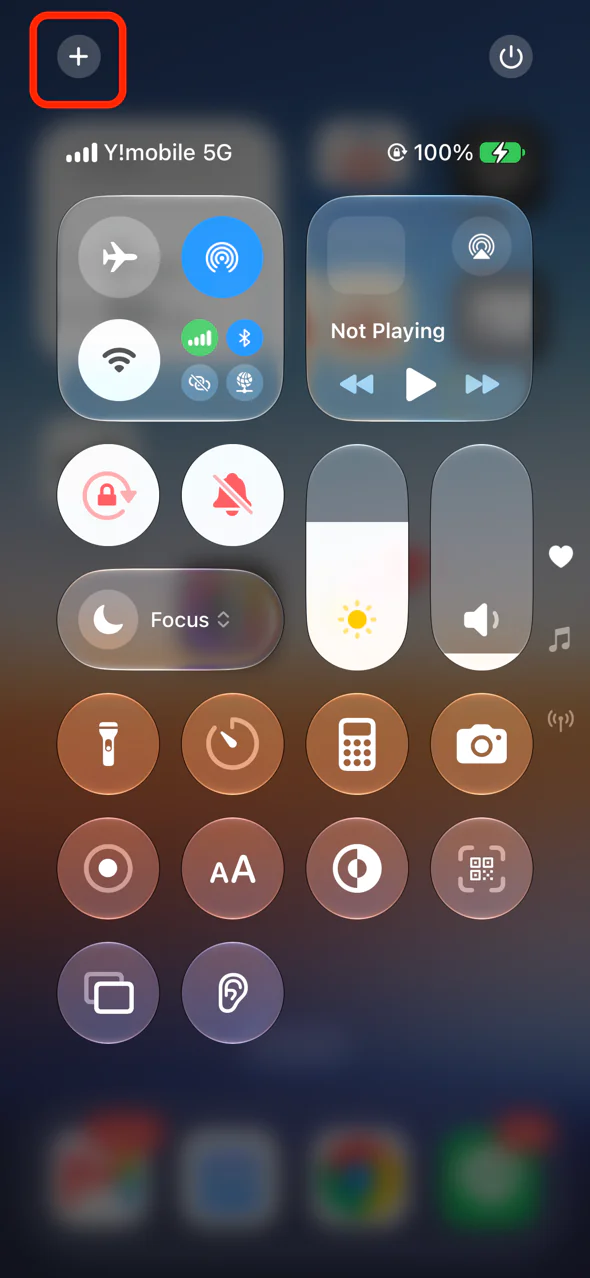Viewport: 590px width, 1278px height.
Task: Open the power button menu
Action: pyautogui.click(x=511, y=57)
